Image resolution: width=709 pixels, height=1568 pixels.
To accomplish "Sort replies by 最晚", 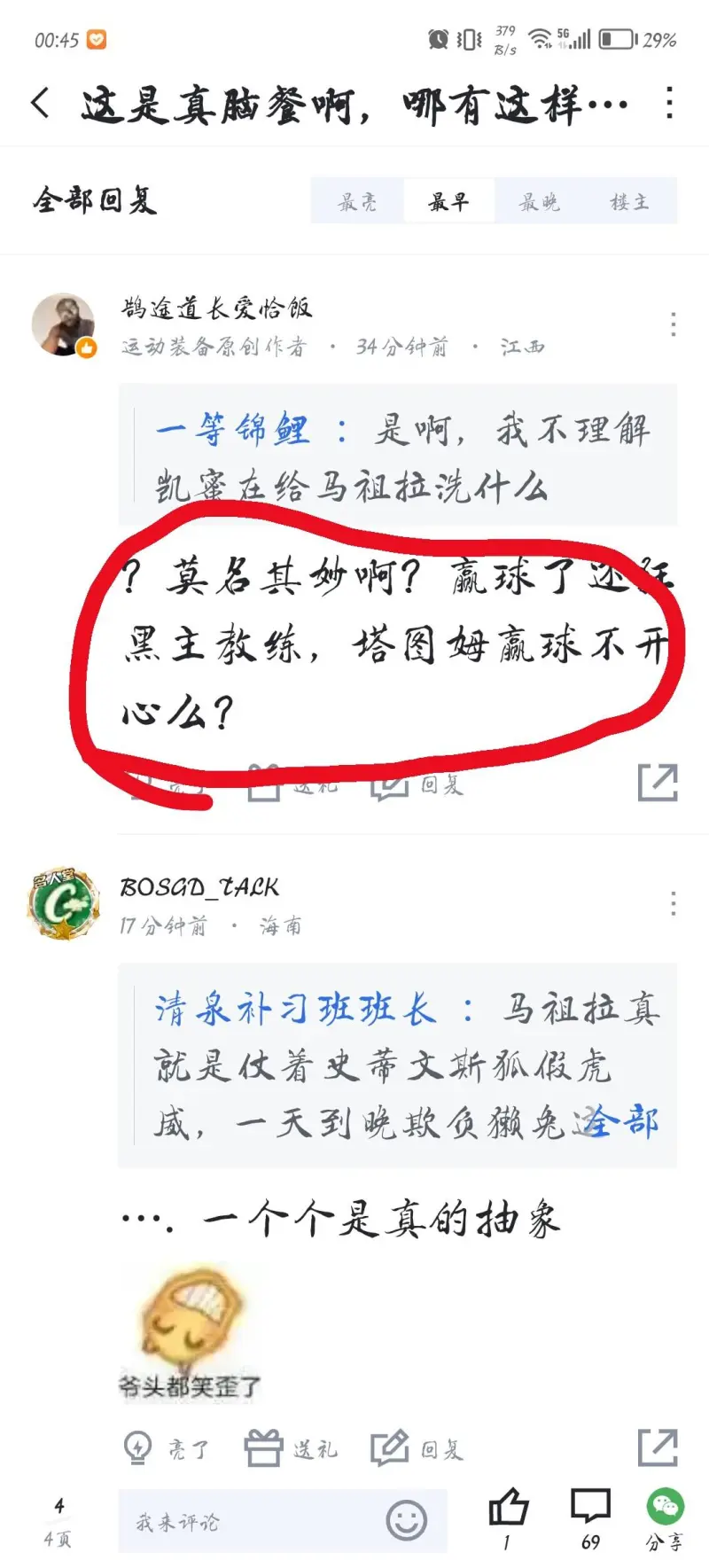I will pyautogui.click(x=539, y=202).
